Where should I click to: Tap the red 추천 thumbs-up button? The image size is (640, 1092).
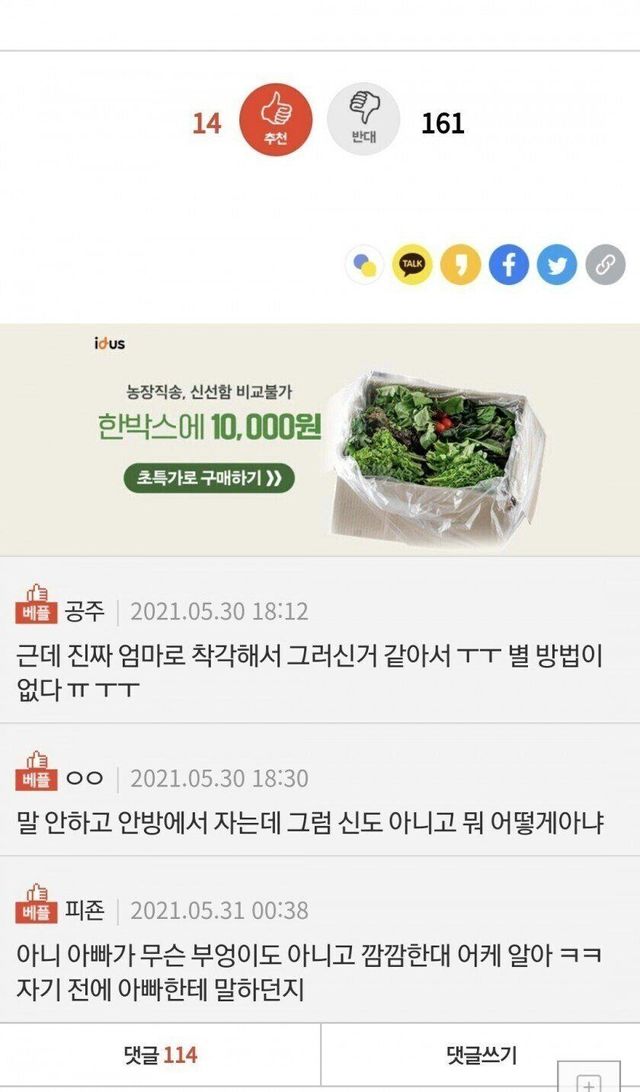click(x=276, y=120)
